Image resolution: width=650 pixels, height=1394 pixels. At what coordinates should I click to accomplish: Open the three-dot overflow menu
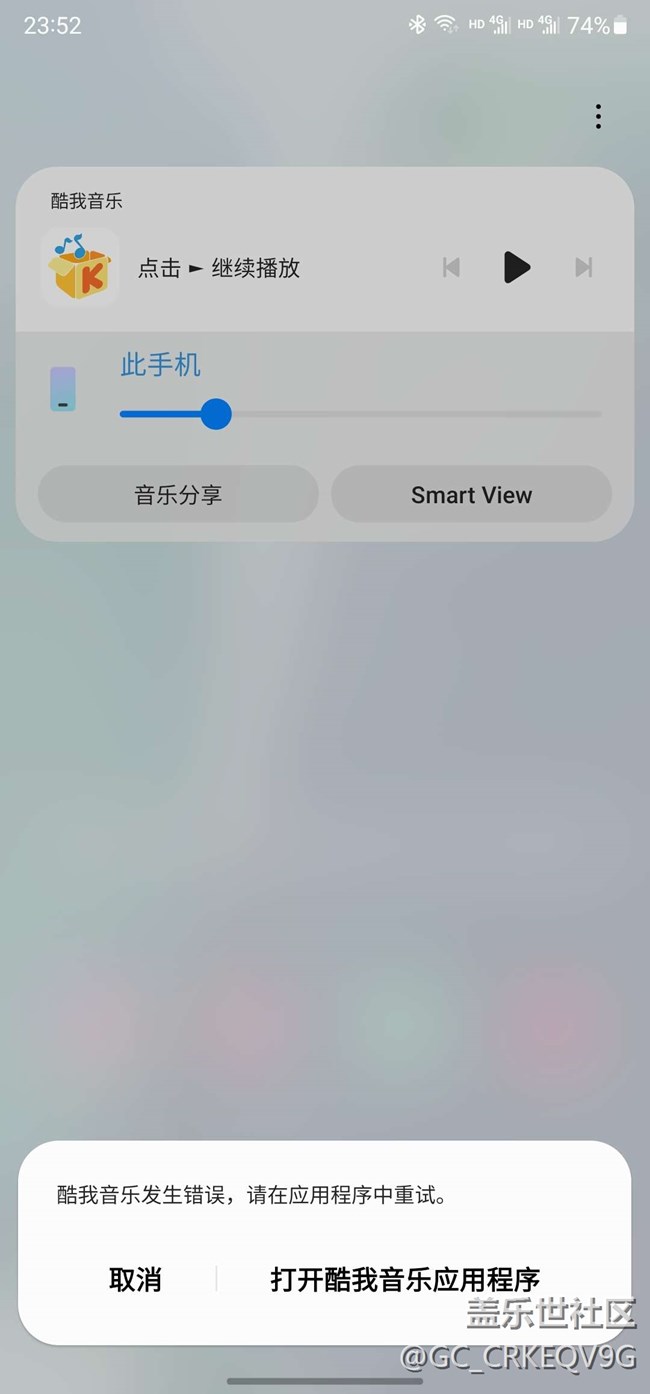(x=598, y=117)
